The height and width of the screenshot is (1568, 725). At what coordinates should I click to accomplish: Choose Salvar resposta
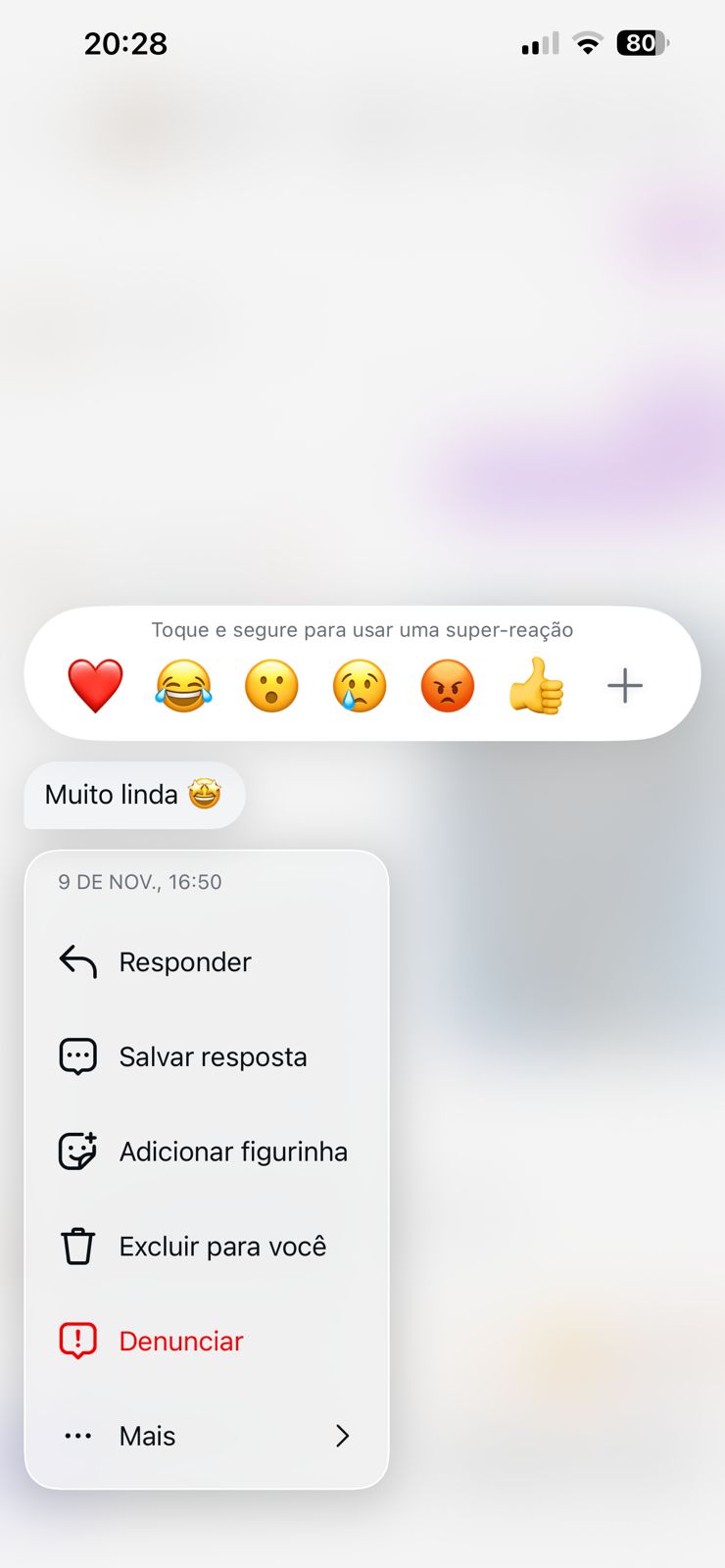pyautogui.click(x=212, y=1057)
